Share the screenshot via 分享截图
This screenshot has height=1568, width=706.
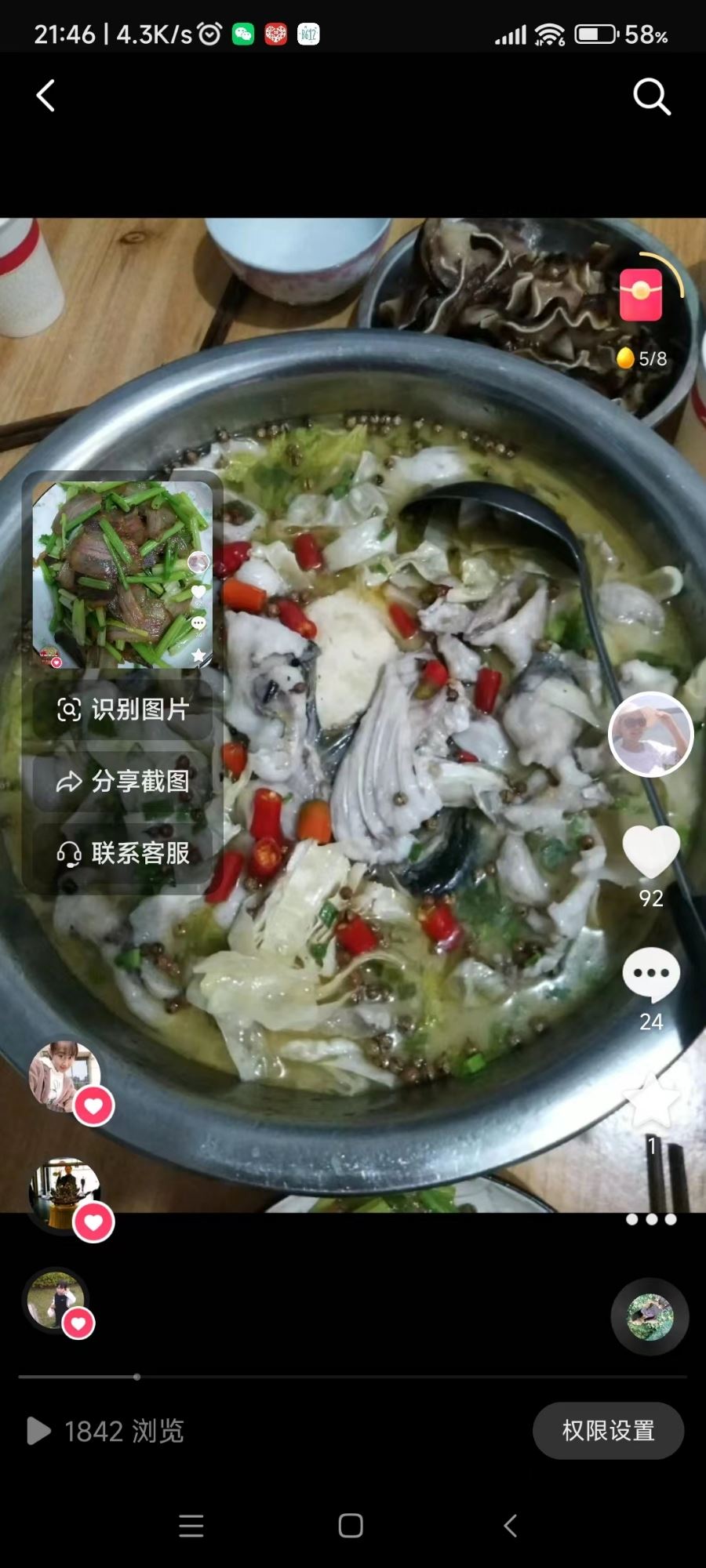point(123,781)
